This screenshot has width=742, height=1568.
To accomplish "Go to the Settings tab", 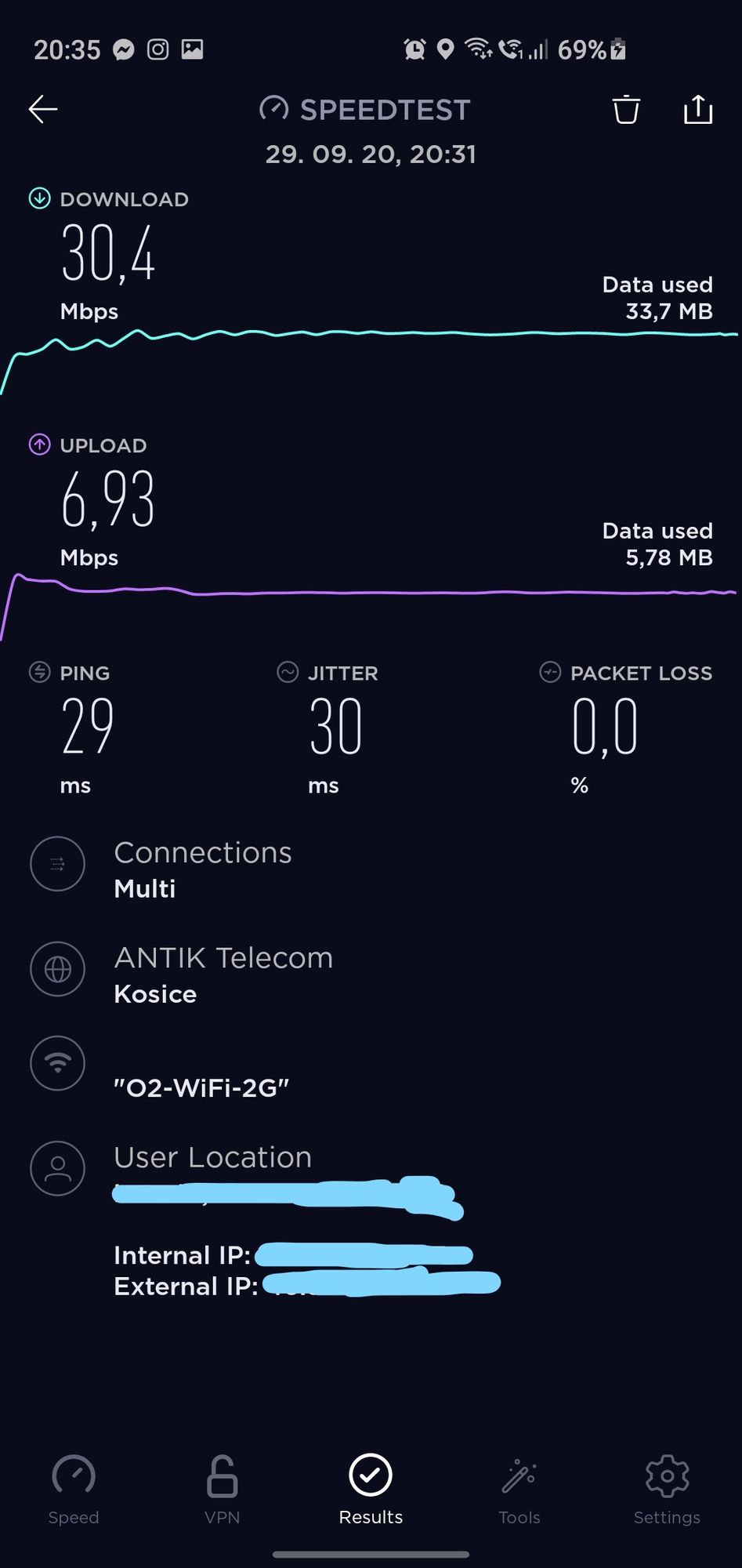I will [x=667, y=1490].
